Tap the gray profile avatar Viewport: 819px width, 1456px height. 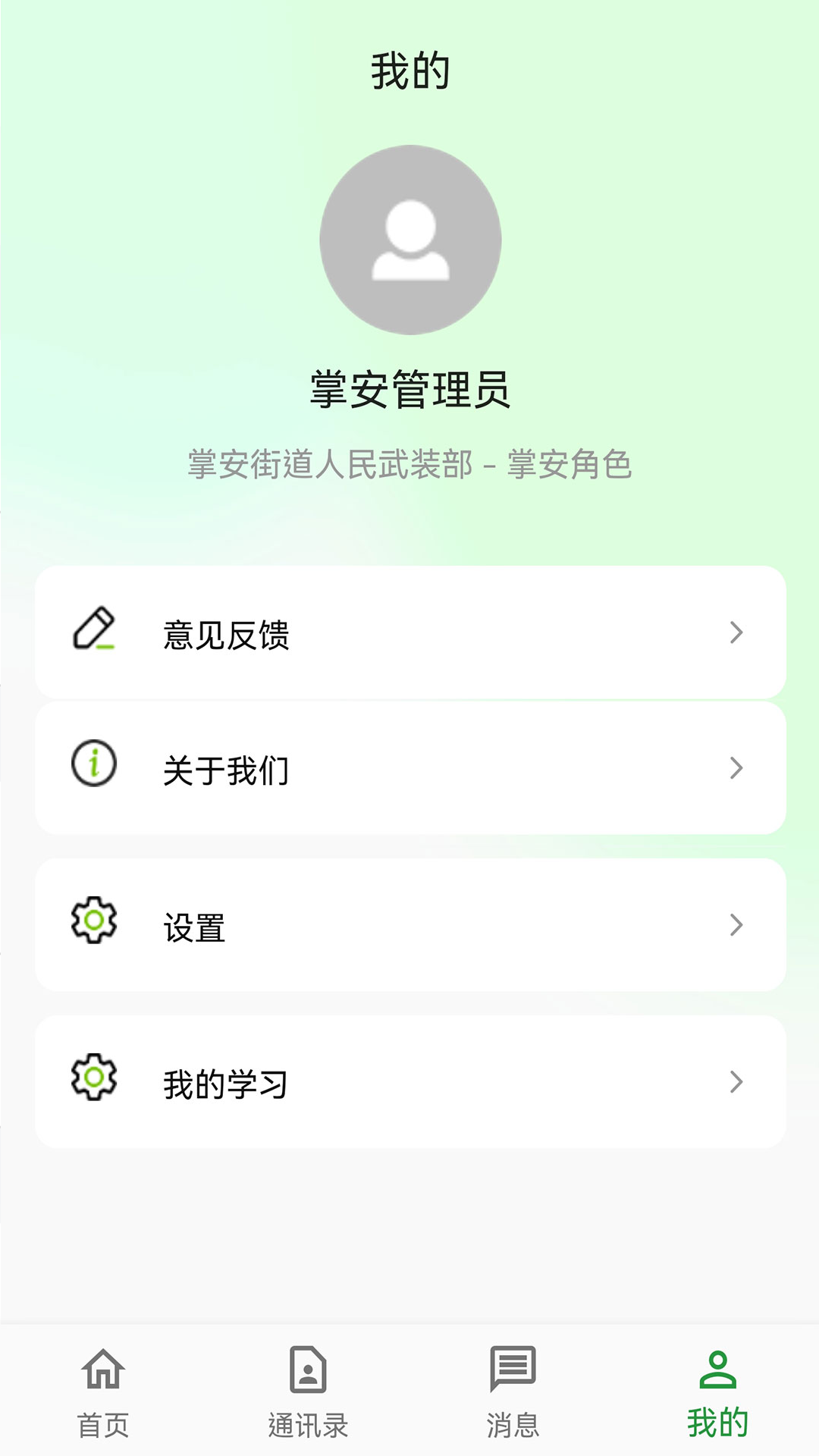click(410, 240)
